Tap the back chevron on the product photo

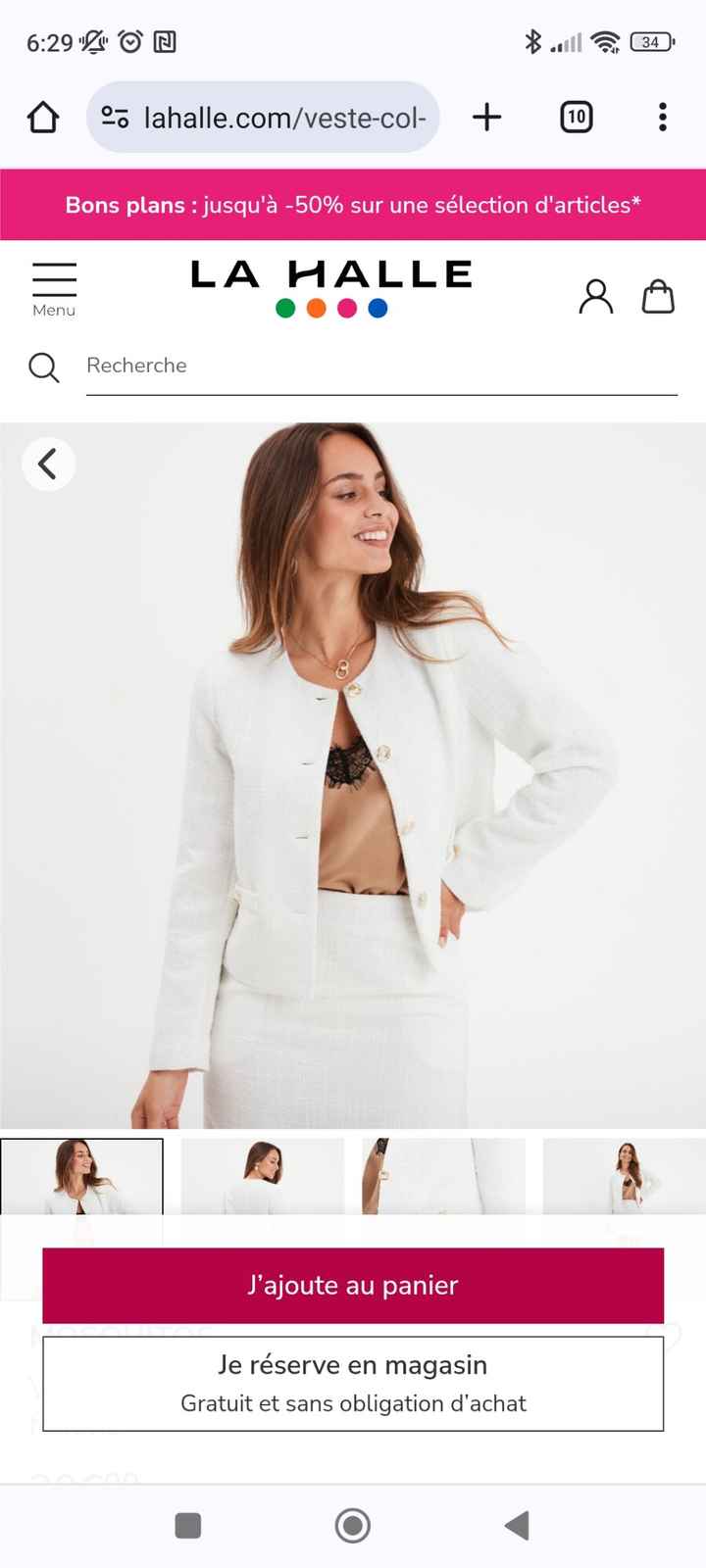pos(48,464)
